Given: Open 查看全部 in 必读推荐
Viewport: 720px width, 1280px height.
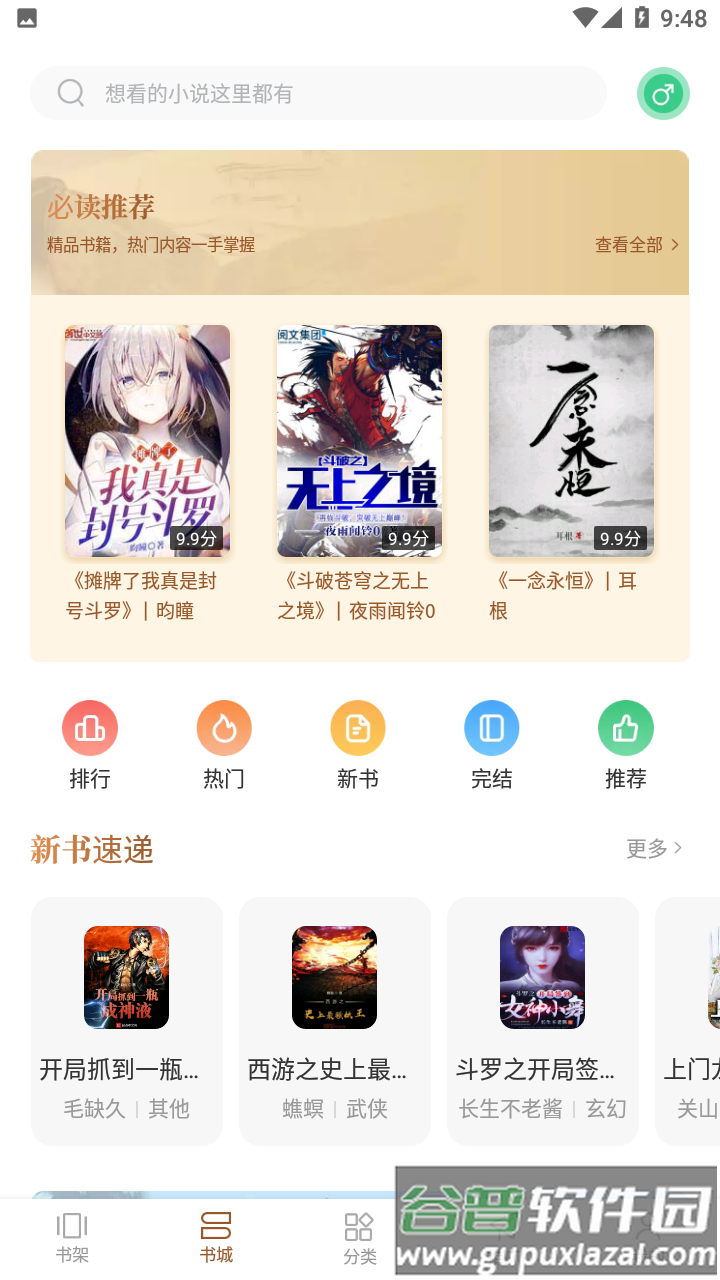Looking at the screenshot, I should pyautogui.click(x=637, y=245).
